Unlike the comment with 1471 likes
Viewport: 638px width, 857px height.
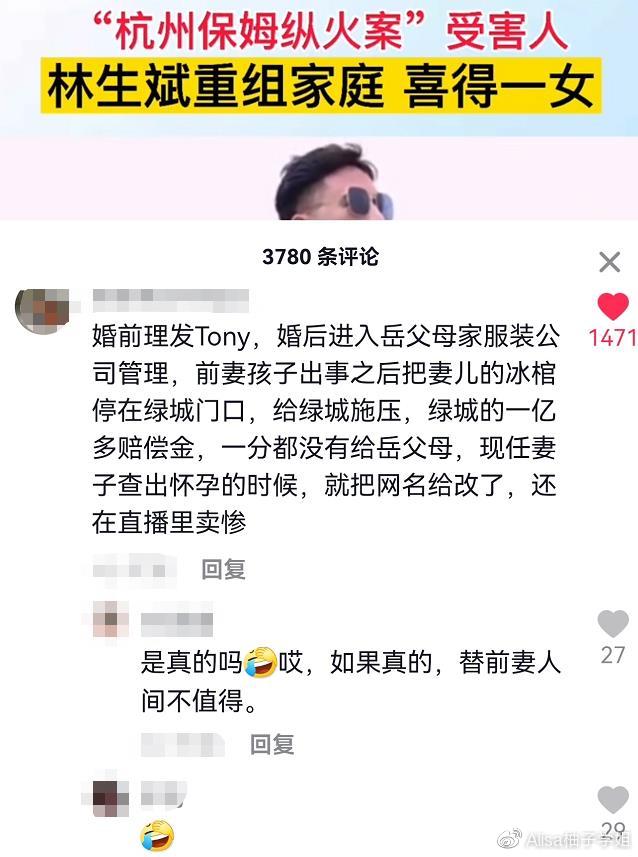point(612,308)
